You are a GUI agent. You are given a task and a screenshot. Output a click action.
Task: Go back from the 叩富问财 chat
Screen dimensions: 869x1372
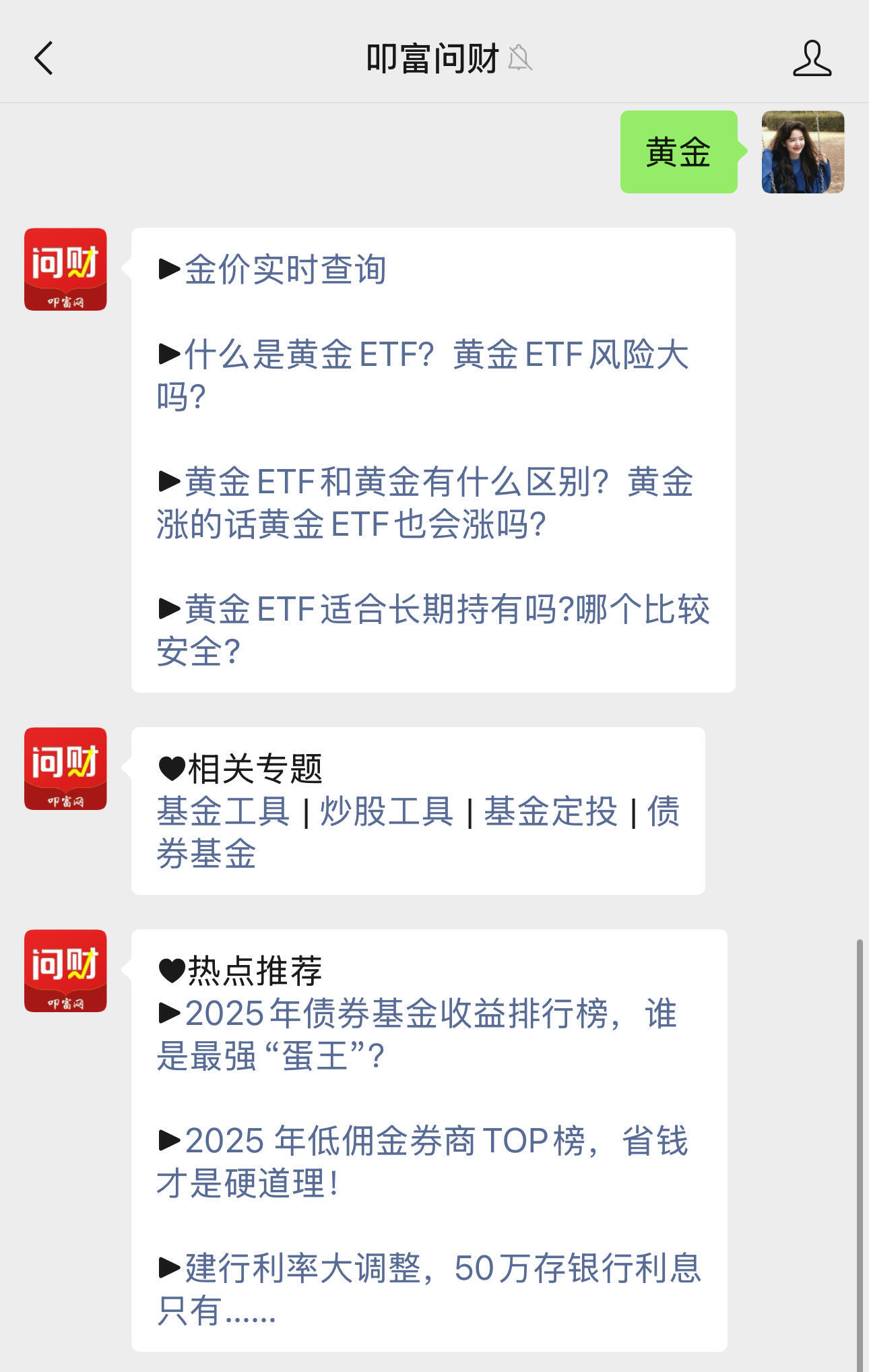click(44, 59)
